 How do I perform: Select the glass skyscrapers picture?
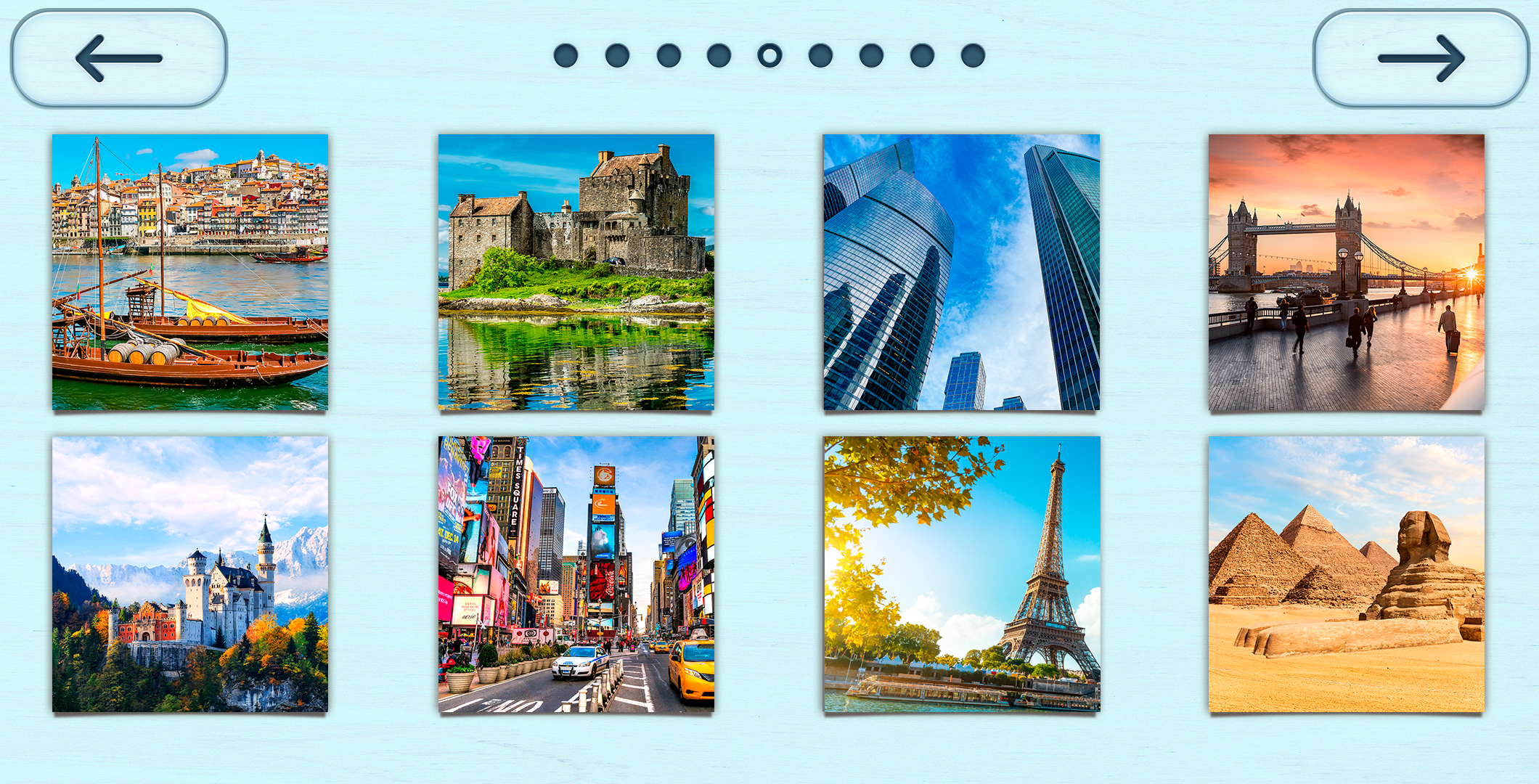coord(962,272)
